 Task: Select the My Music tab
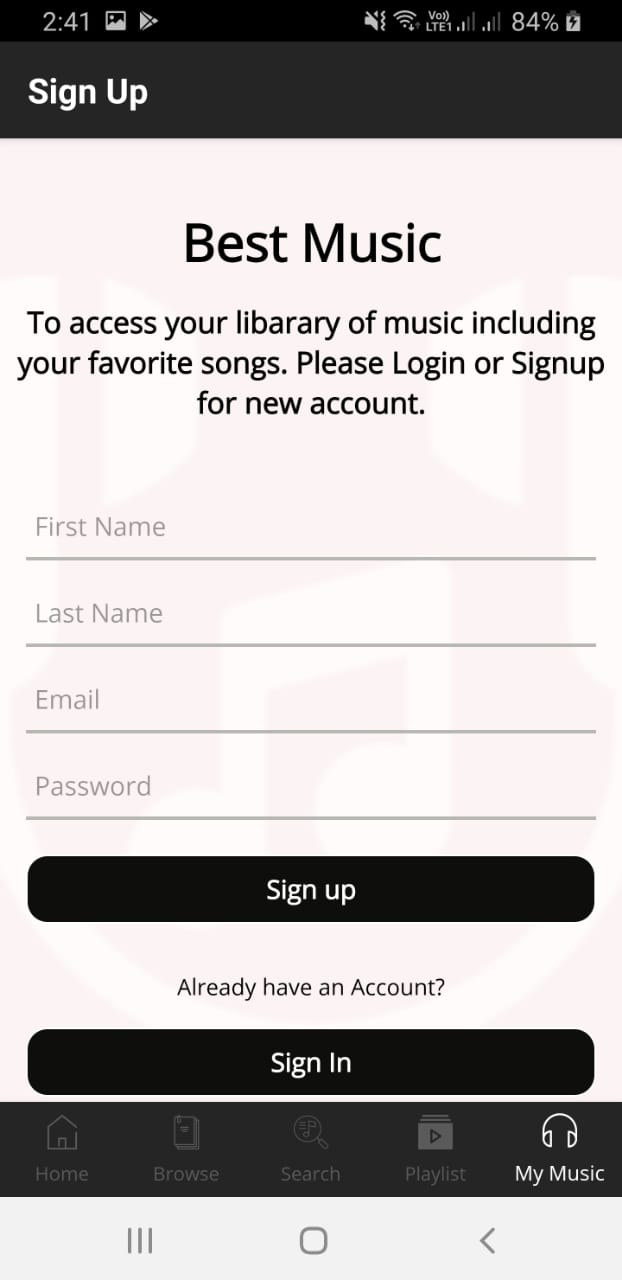(559, 1149)
